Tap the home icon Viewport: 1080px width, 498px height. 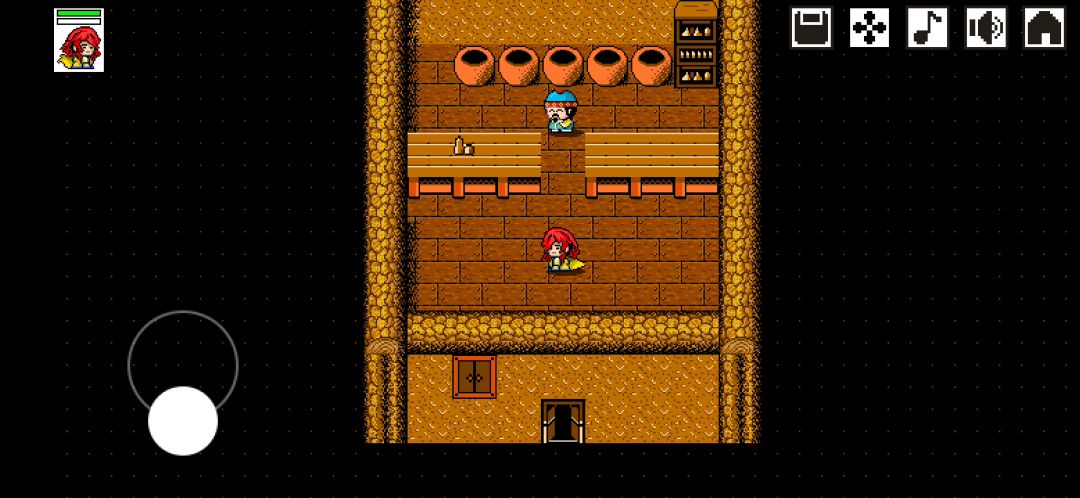[1044, 28]
